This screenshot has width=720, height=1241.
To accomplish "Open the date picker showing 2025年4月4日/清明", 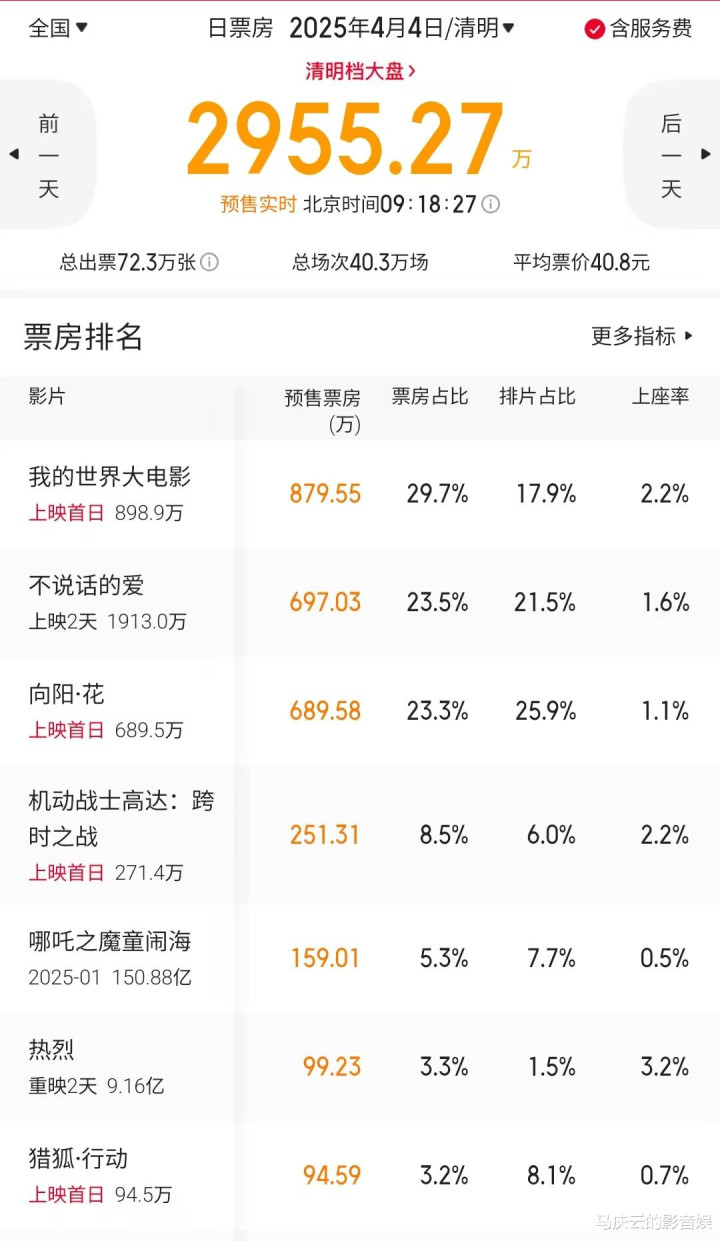I will (402, 28).
